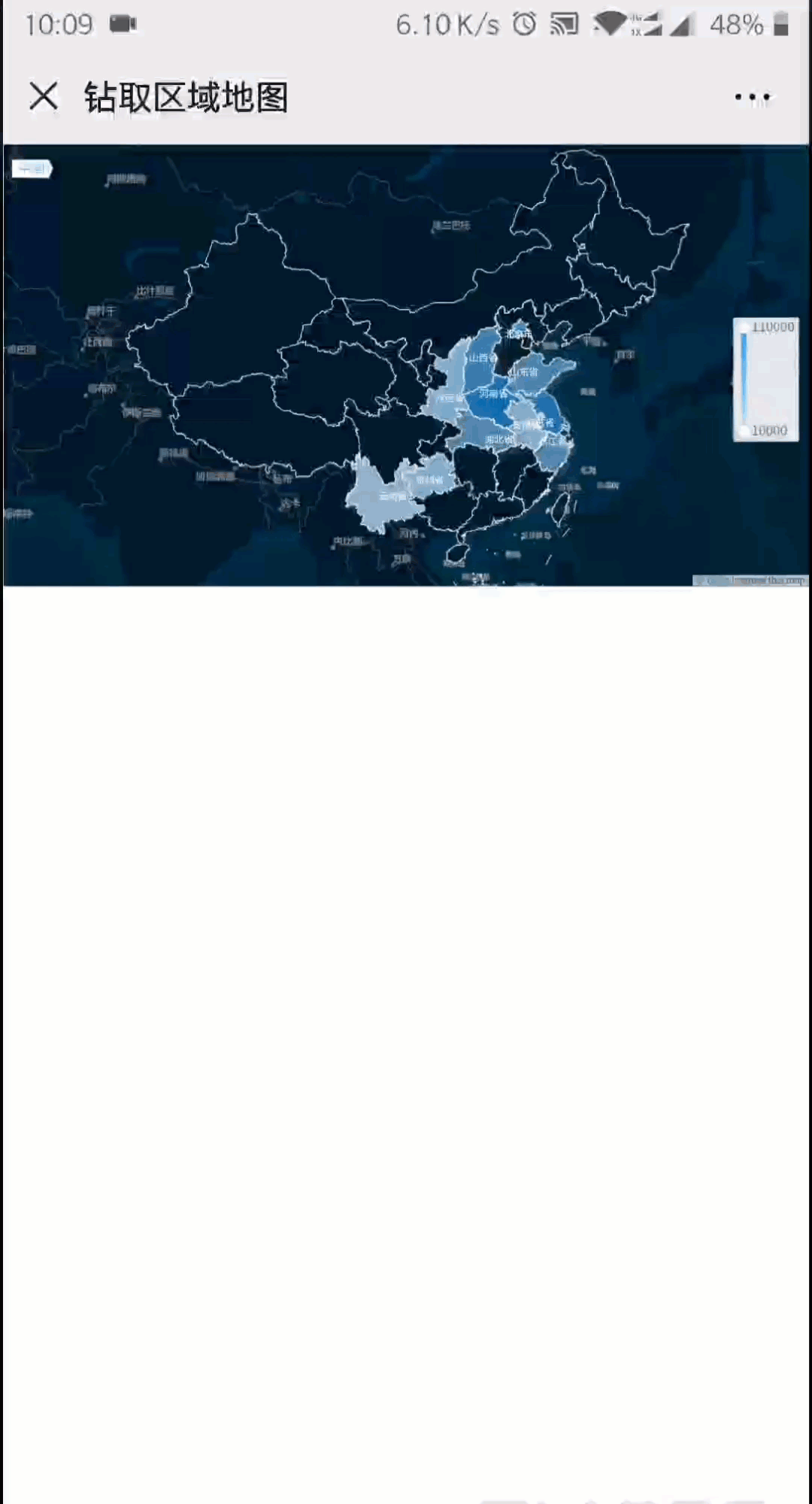This screenshot has width=812, height=1504.
Task: Drill into 山西省 on the map
Action: coord(483,359)
